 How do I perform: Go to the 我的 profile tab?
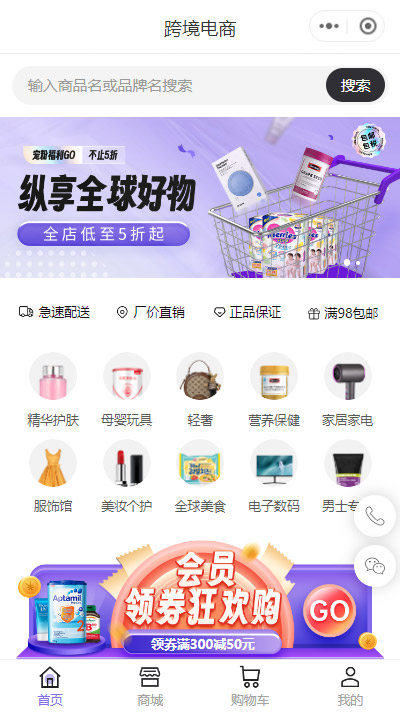pyautogui.click(x=350, y=687)
